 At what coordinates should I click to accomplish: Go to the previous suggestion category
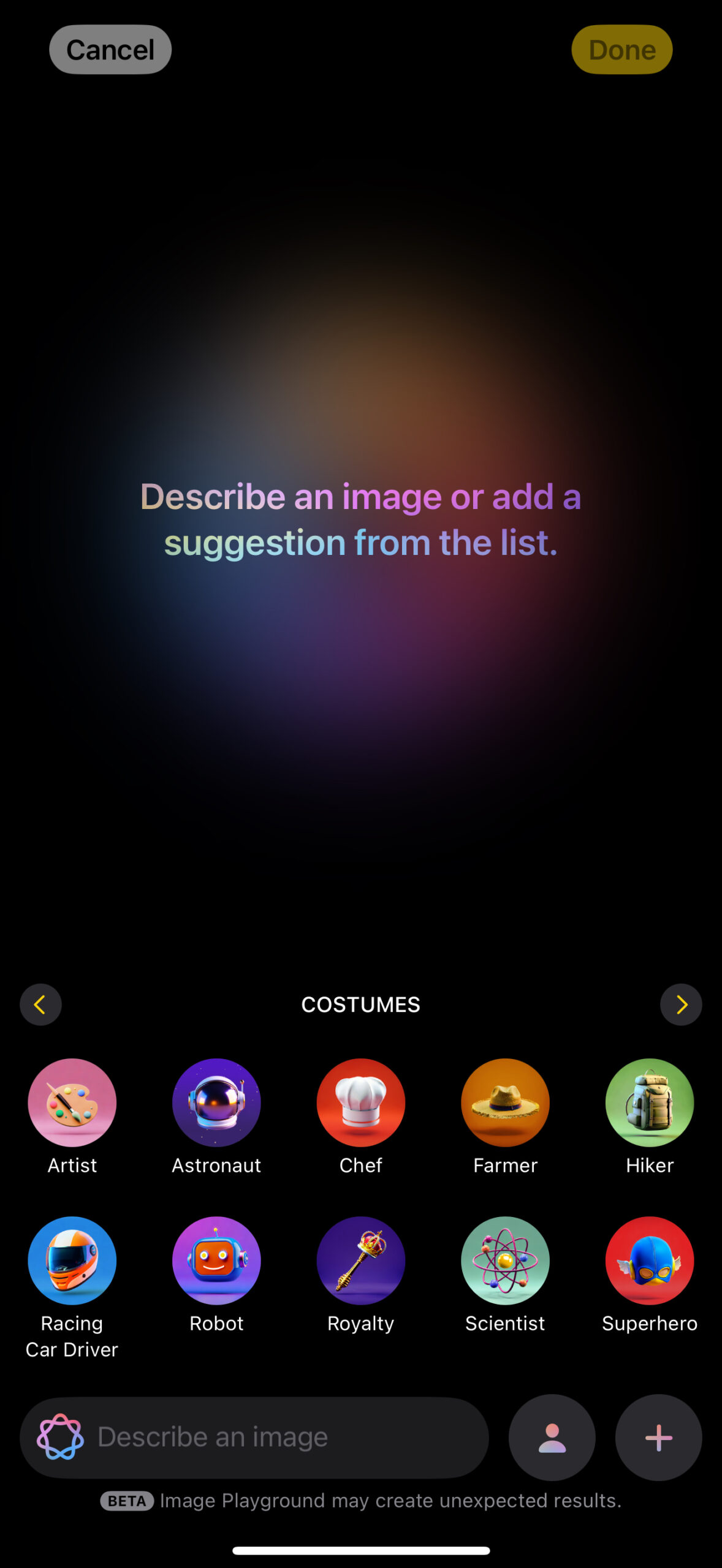point(40,1005)
